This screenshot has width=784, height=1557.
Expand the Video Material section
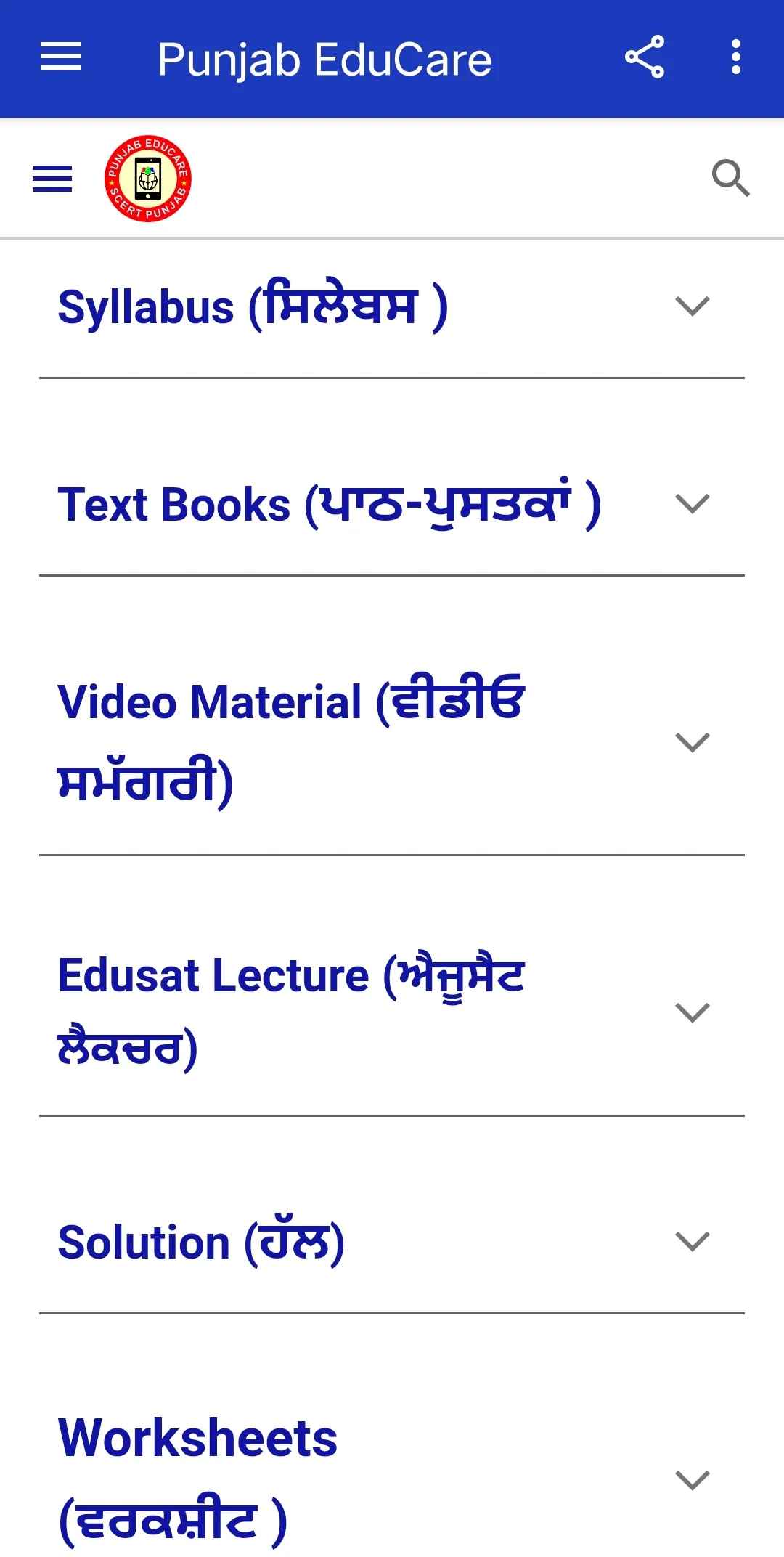692,742
